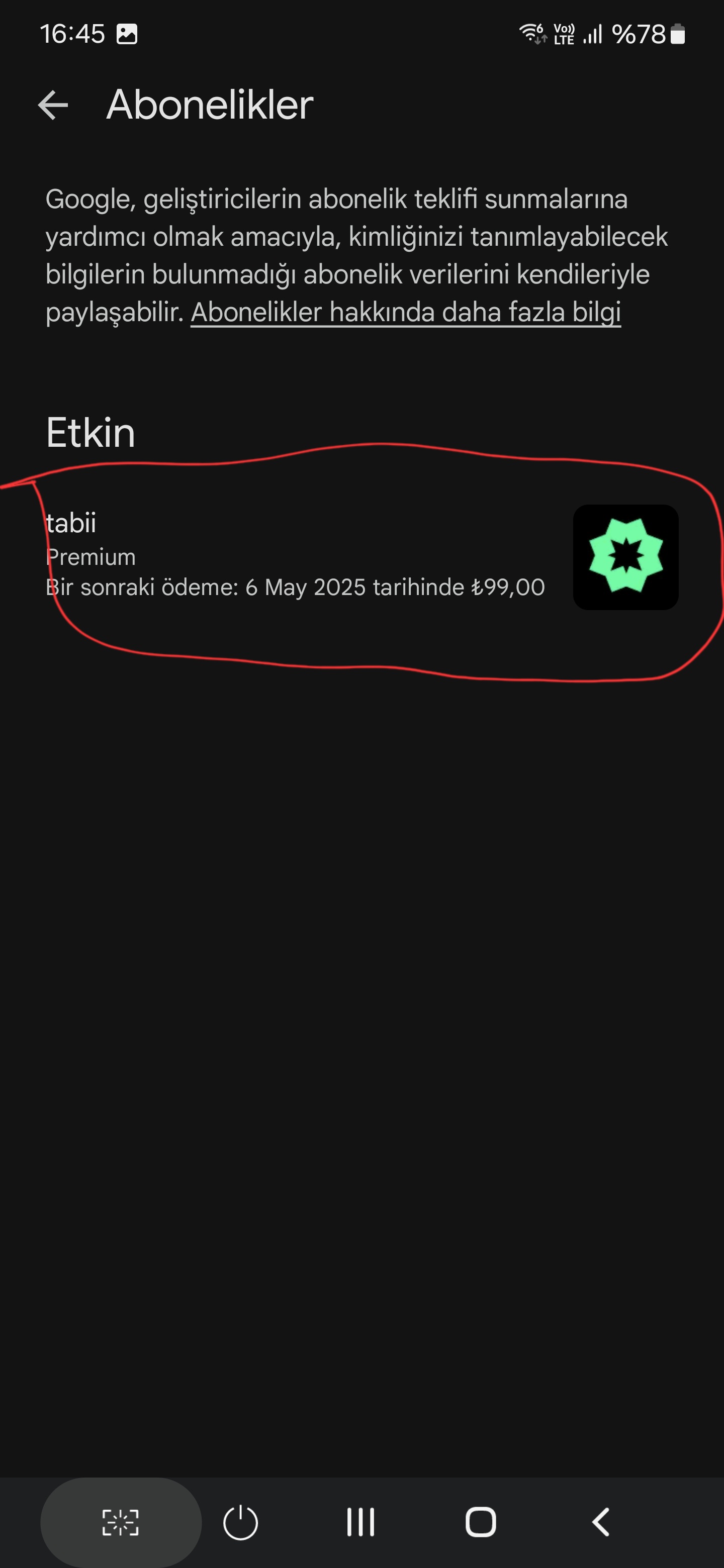
Task: Go to the home screen
Action: click(481, 1522)
